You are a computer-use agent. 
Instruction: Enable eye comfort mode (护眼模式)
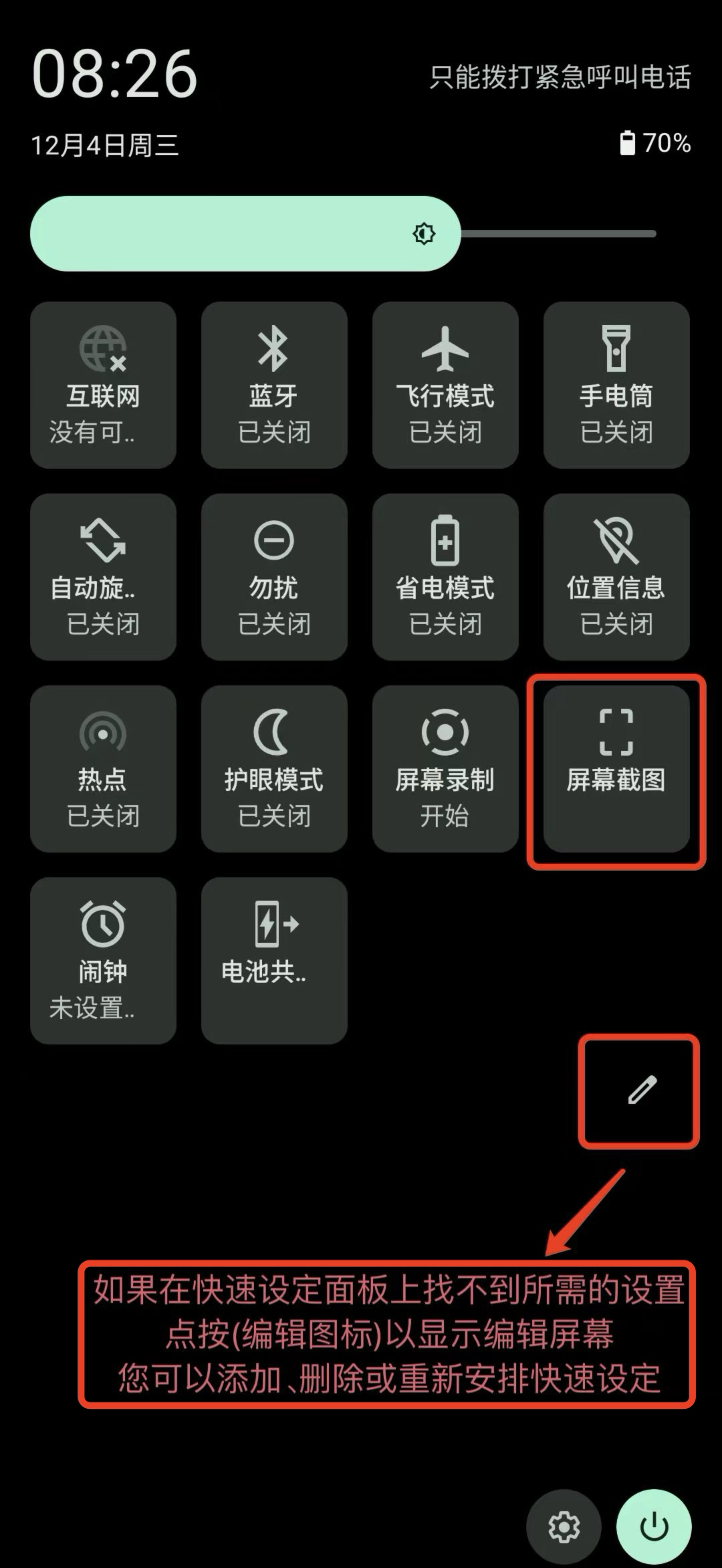pyautogui.click(x=274, y=768)
